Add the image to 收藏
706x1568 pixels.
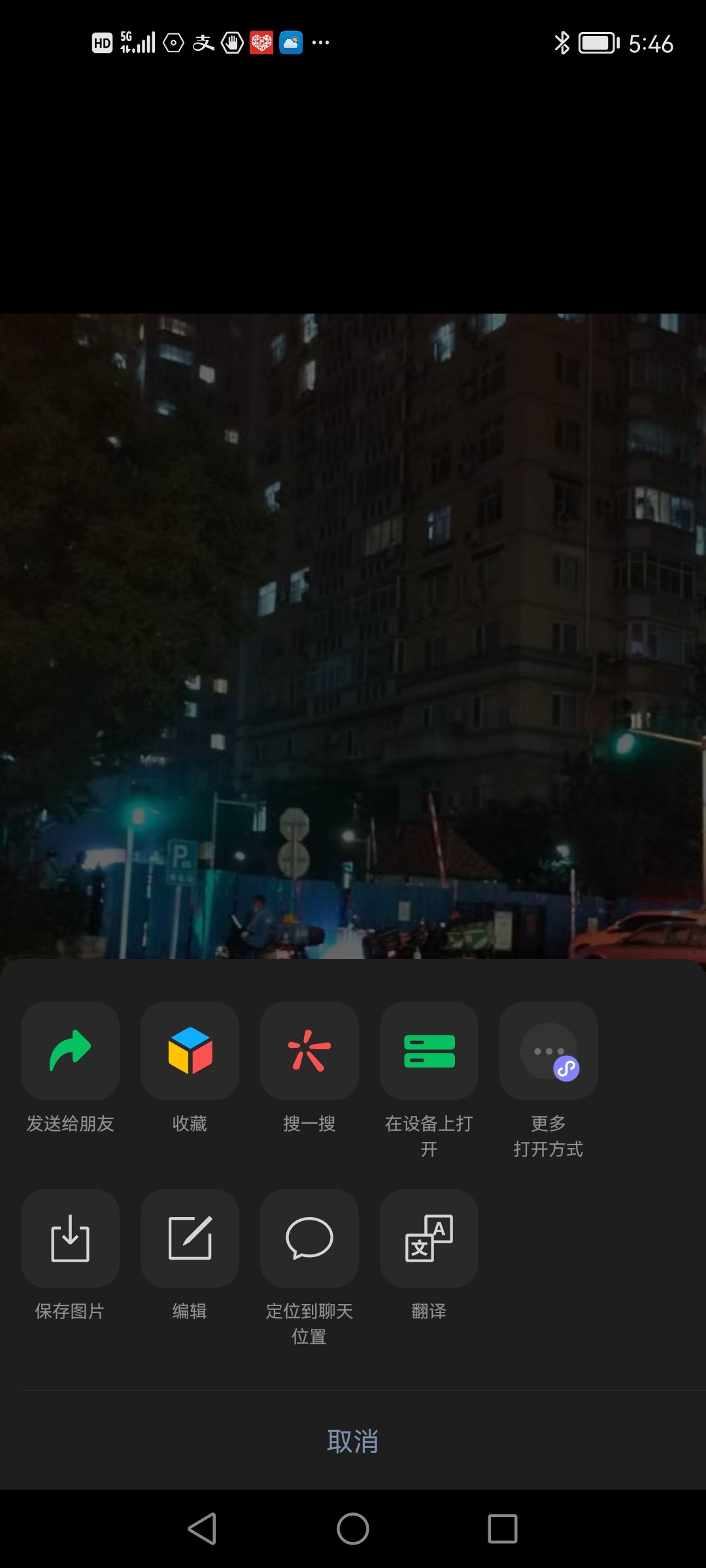click(190, 1051)
